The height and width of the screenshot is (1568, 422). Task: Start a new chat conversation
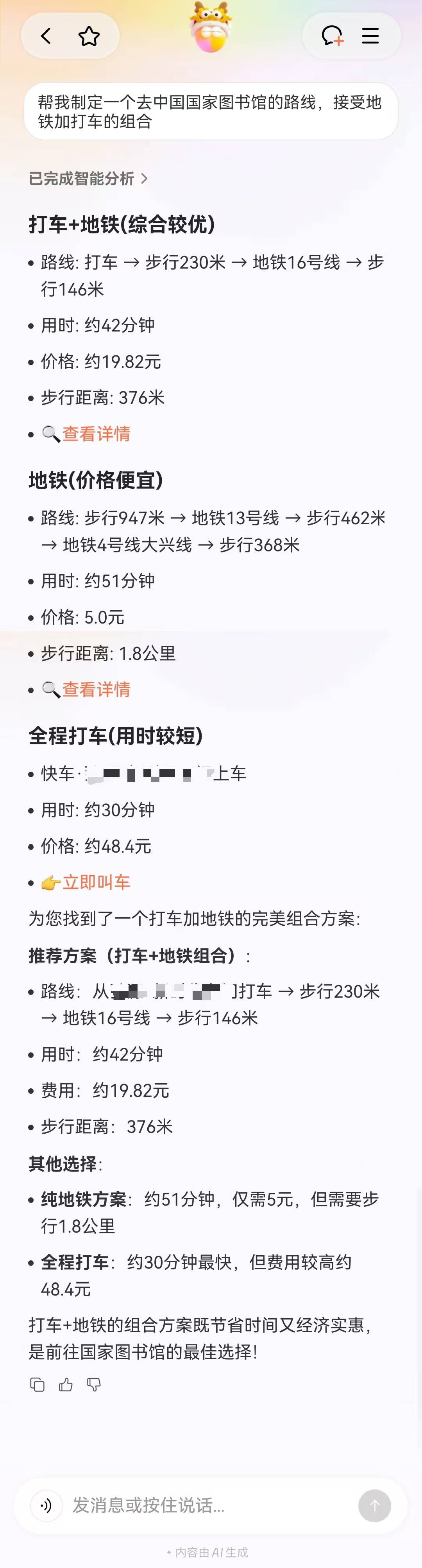(332, 36)
